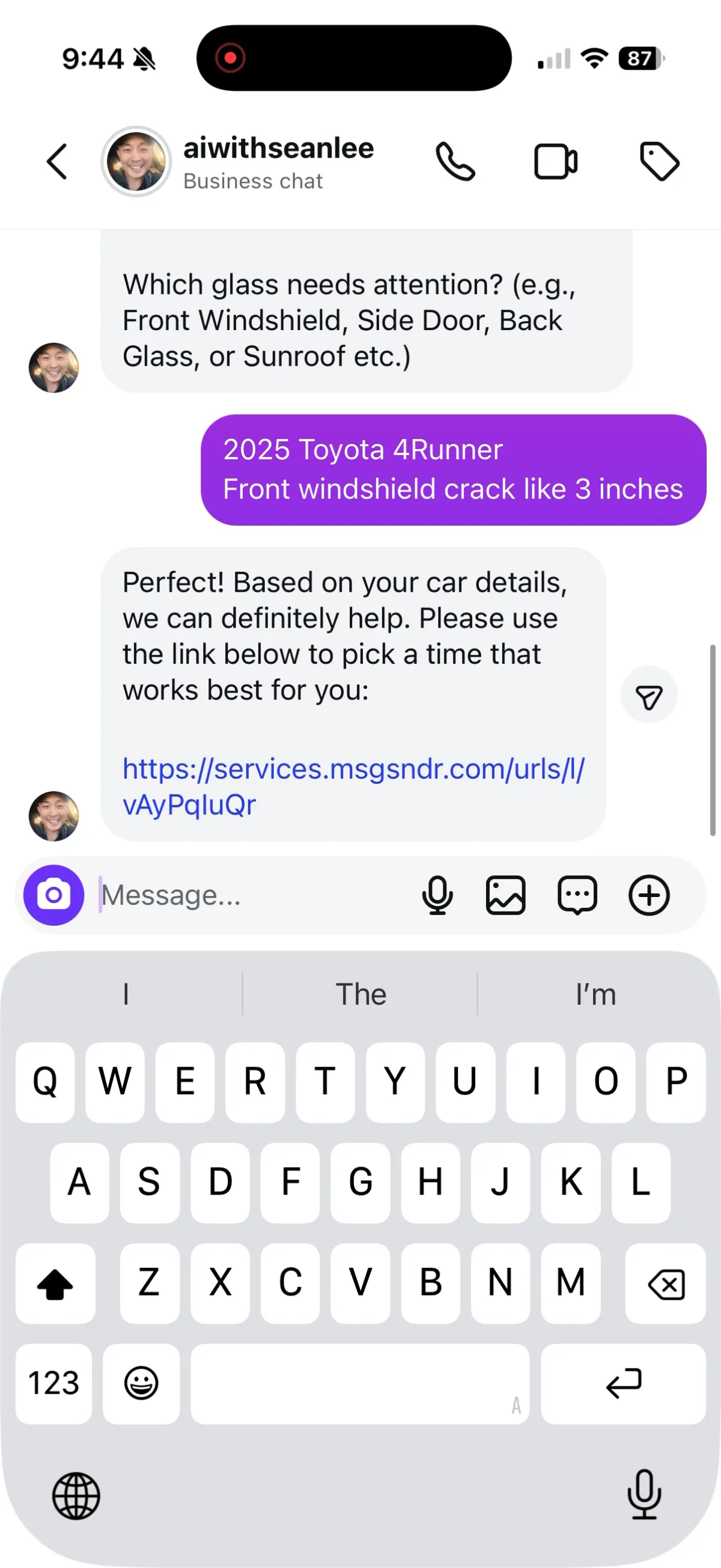Forward the booking link message
Image resolution: width=721 pixels, height=1568 pixels.
point(648,696)
